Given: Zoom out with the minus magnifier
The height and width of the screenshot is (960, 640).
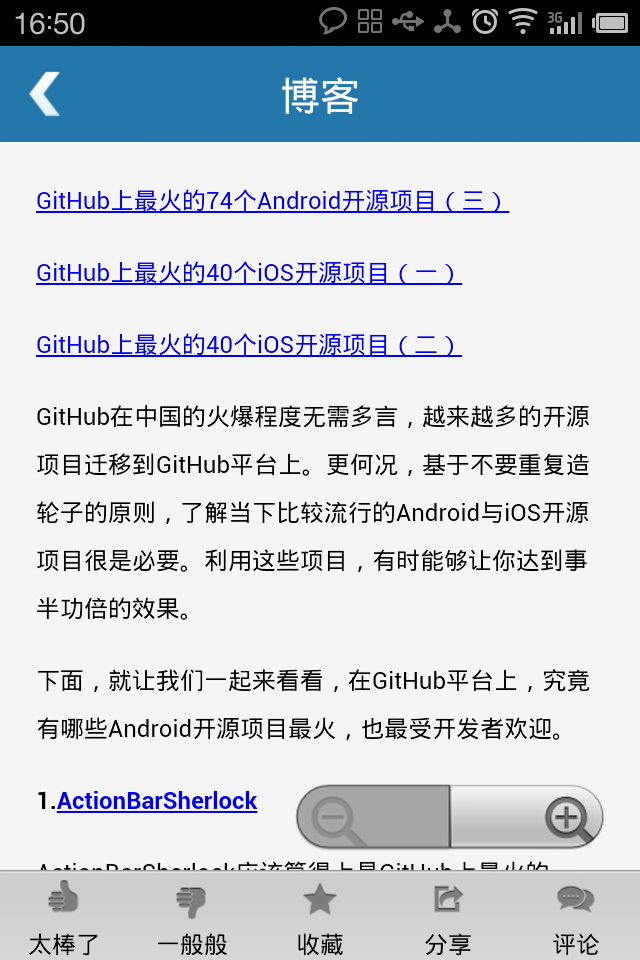Looking at the screenshot, I should pyautogui.click(x=373, y=817).
